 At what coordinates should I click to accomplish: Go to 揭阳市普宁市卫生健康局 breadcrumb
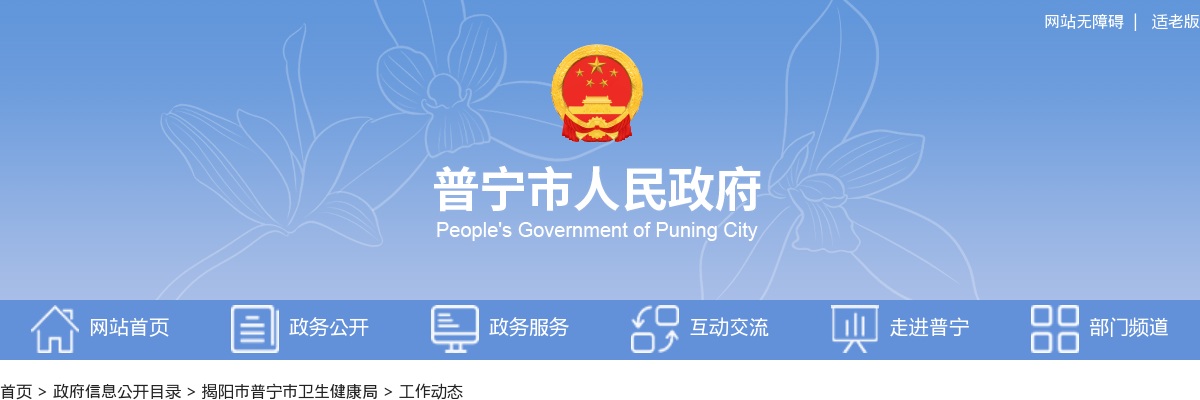pos(289,391)
